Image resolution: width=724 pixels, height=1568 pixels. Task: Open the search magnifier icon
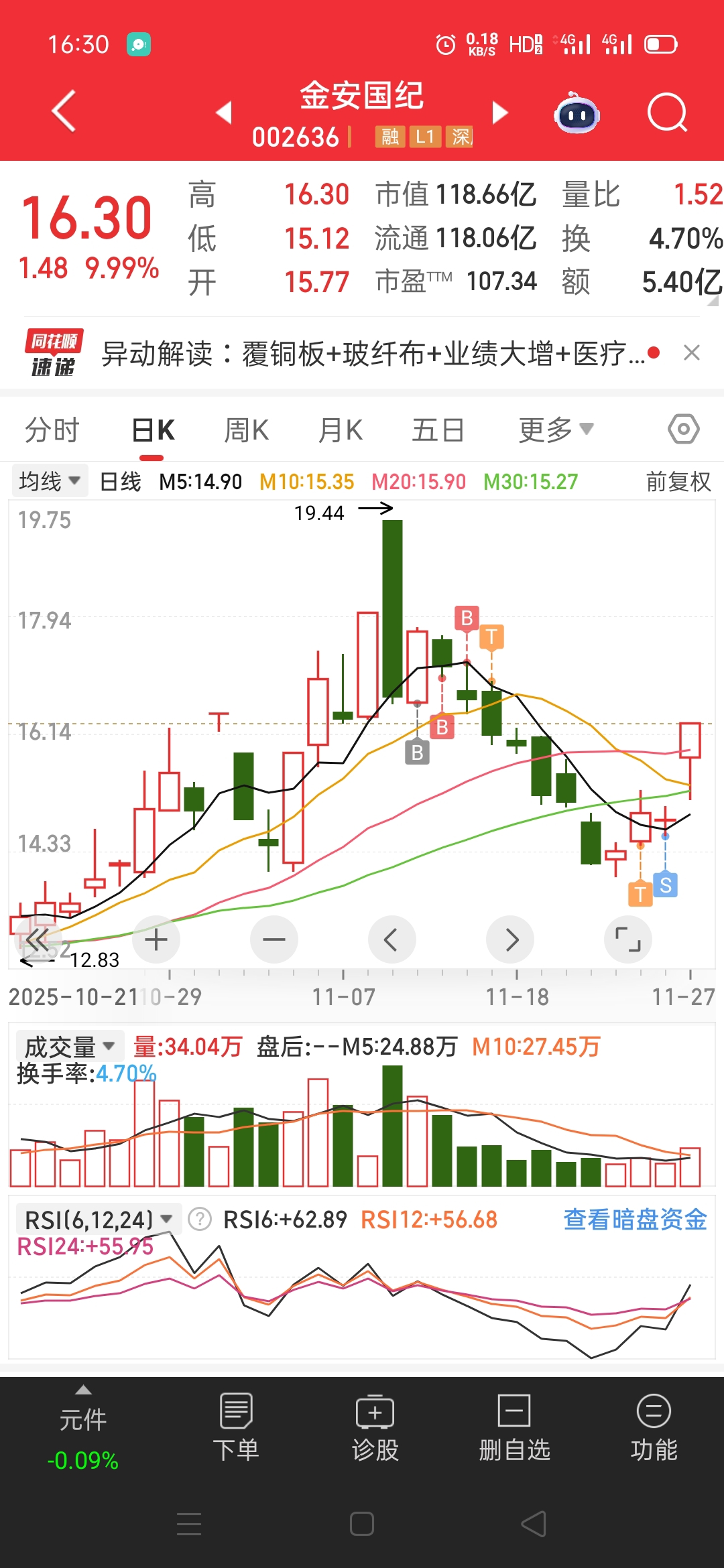tap(667, 113)
